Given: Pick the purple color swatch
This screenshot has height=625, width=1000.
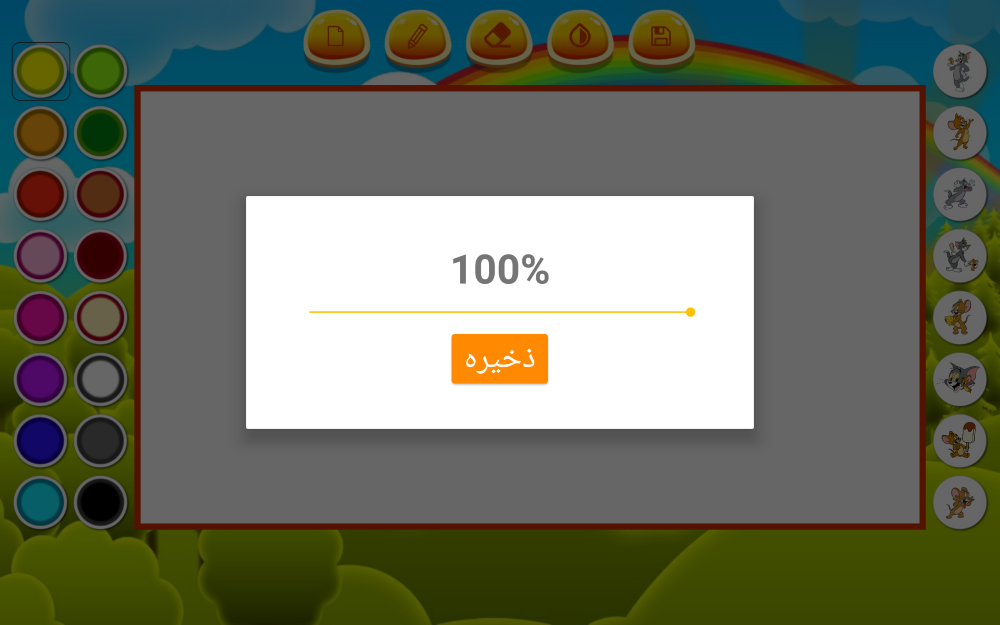Looking at the screenshot, I should (x=41, y=379).
